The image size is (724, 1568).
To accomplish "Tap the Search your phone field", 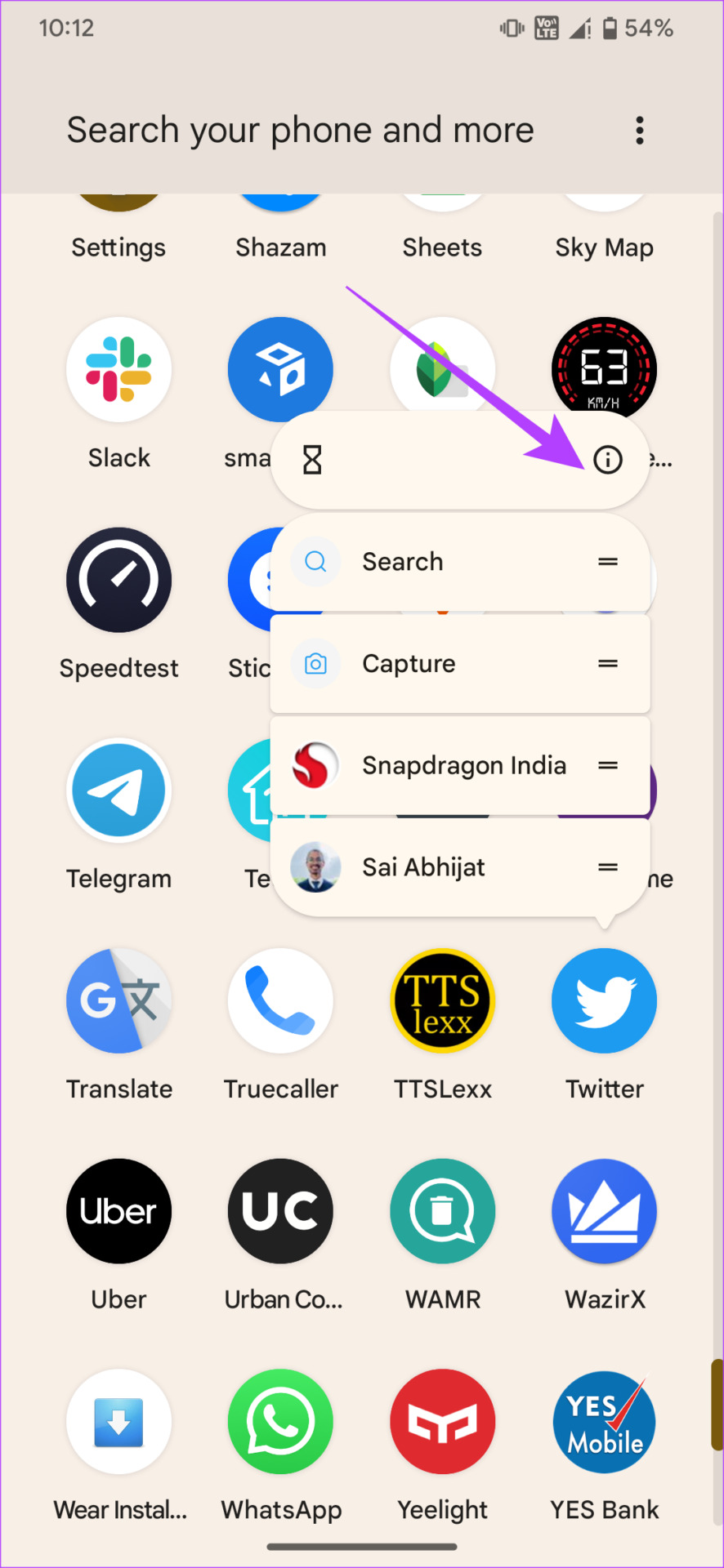I will pyautogui.click(x=300, y=131).
